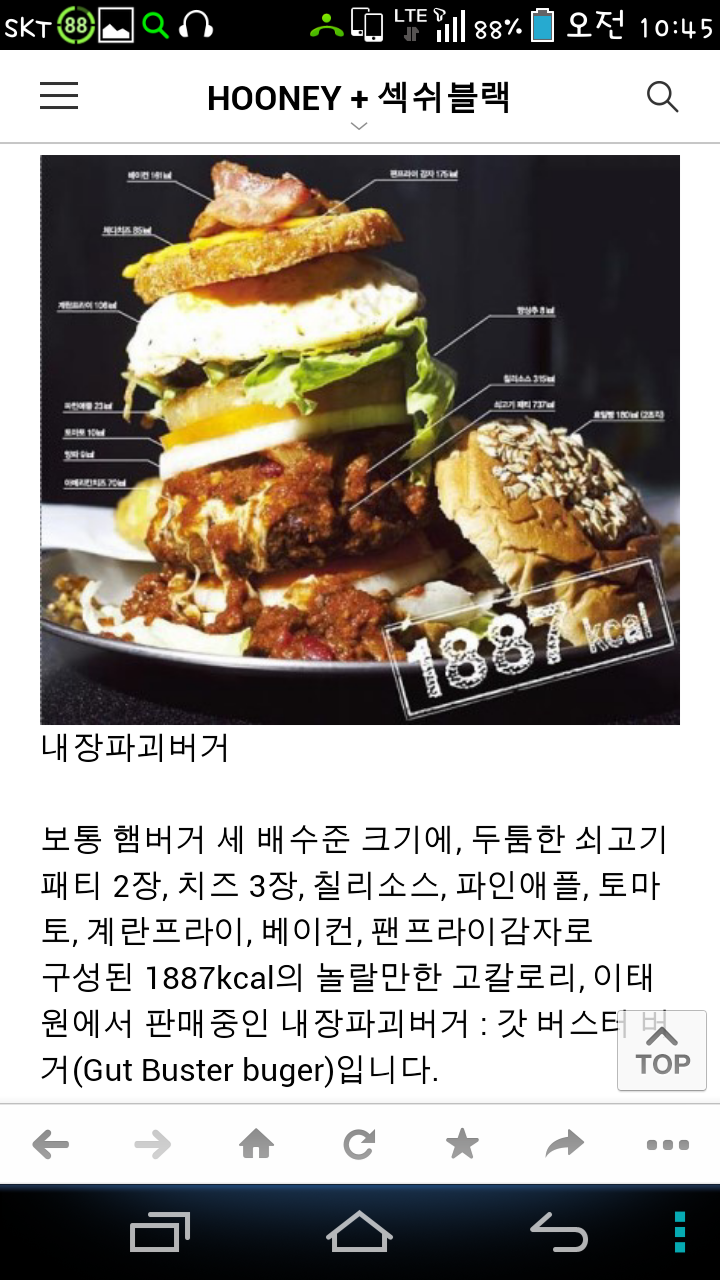Share the page via the share arrow icon

coord(564,1143)
